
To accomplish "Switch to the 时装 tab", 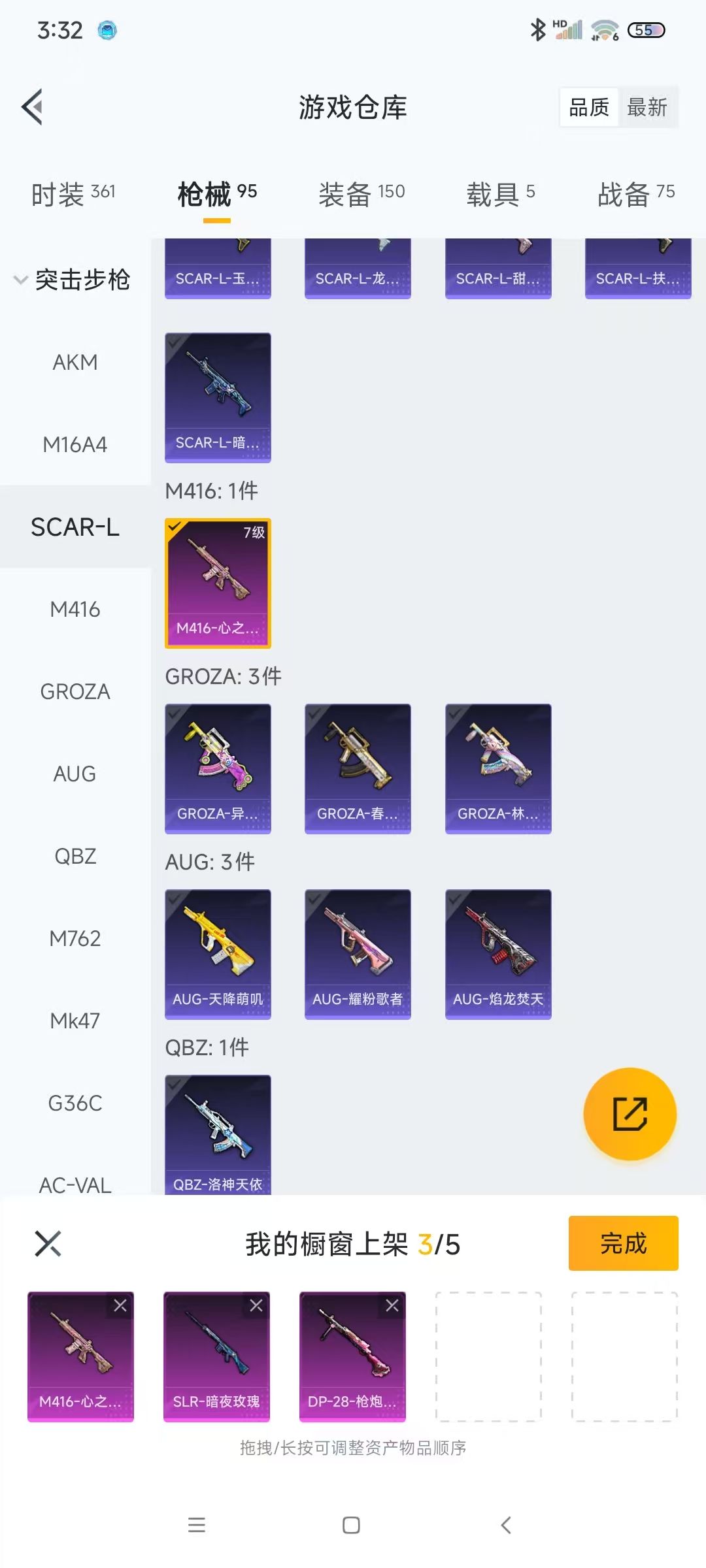I will point(73,194).
